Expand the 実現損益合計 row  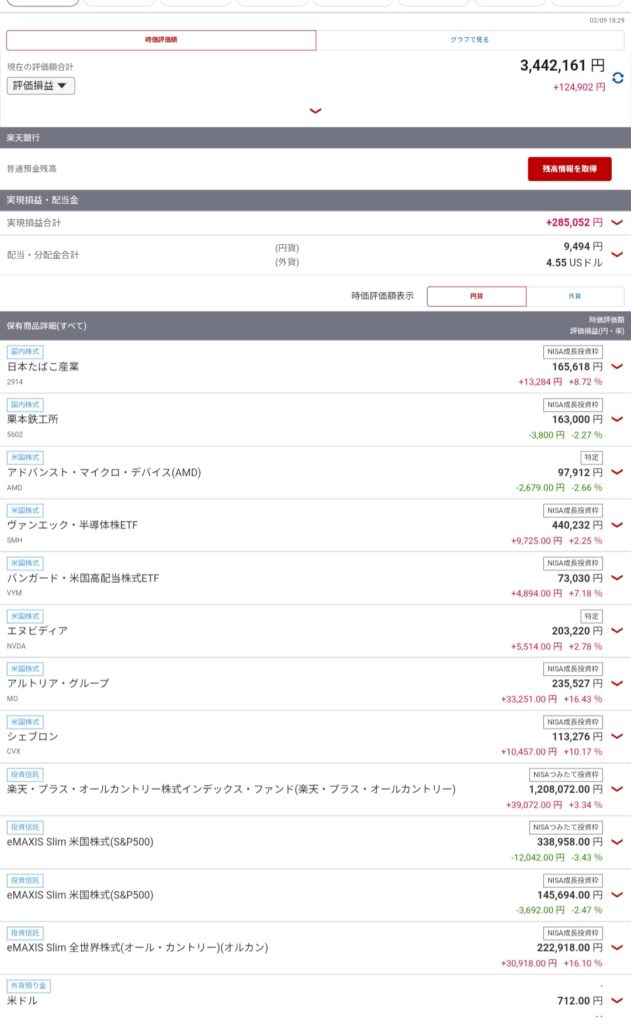(x=617, y=223)
